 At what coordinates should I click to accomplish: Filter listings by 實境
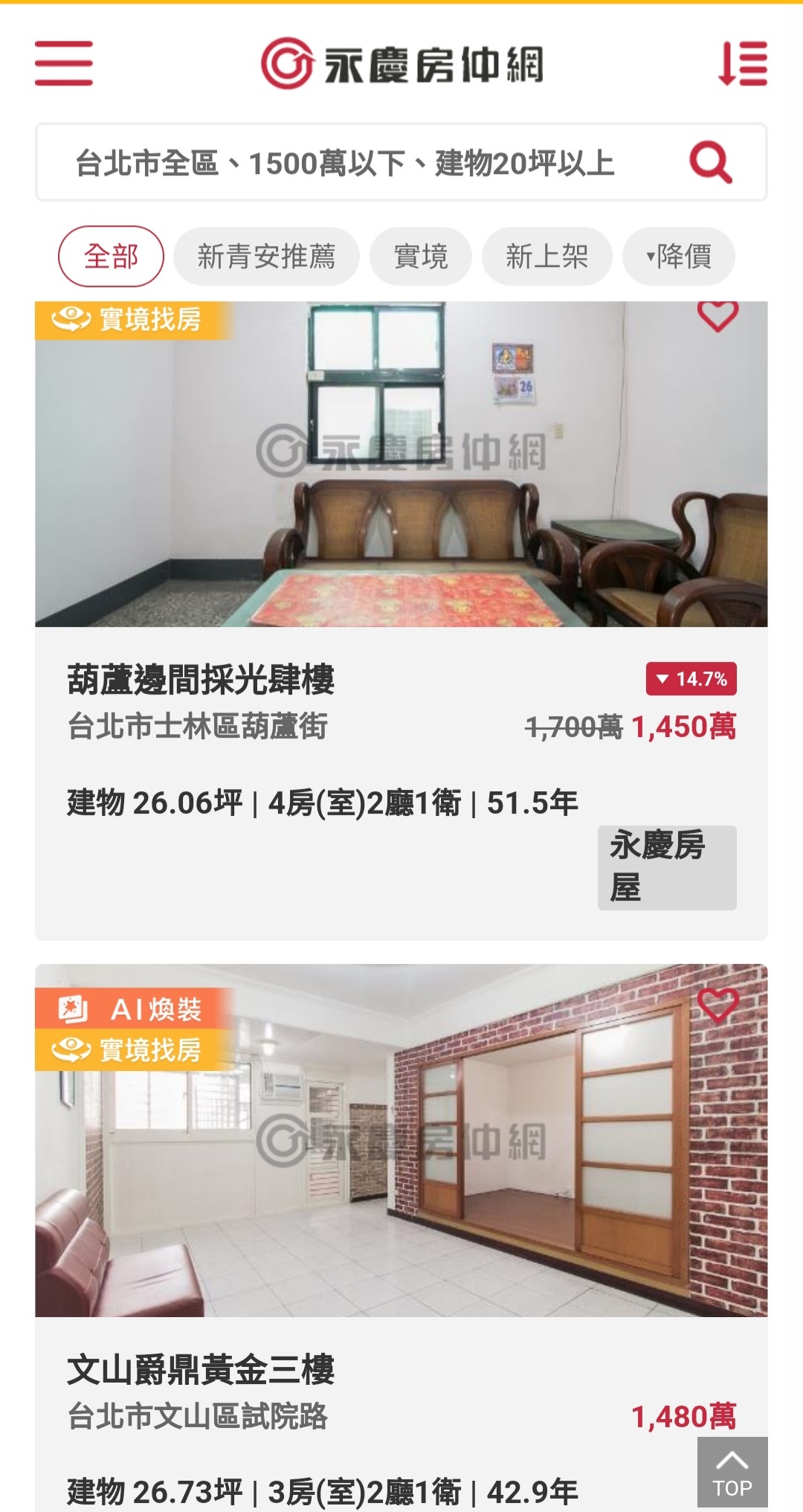pos(421,257)
